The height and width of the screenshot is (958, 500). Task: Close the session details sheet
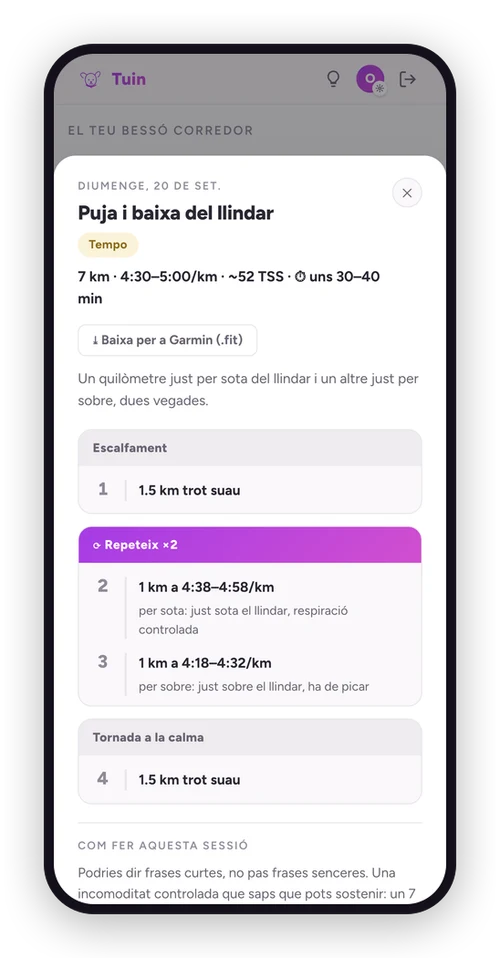[407, 193]
